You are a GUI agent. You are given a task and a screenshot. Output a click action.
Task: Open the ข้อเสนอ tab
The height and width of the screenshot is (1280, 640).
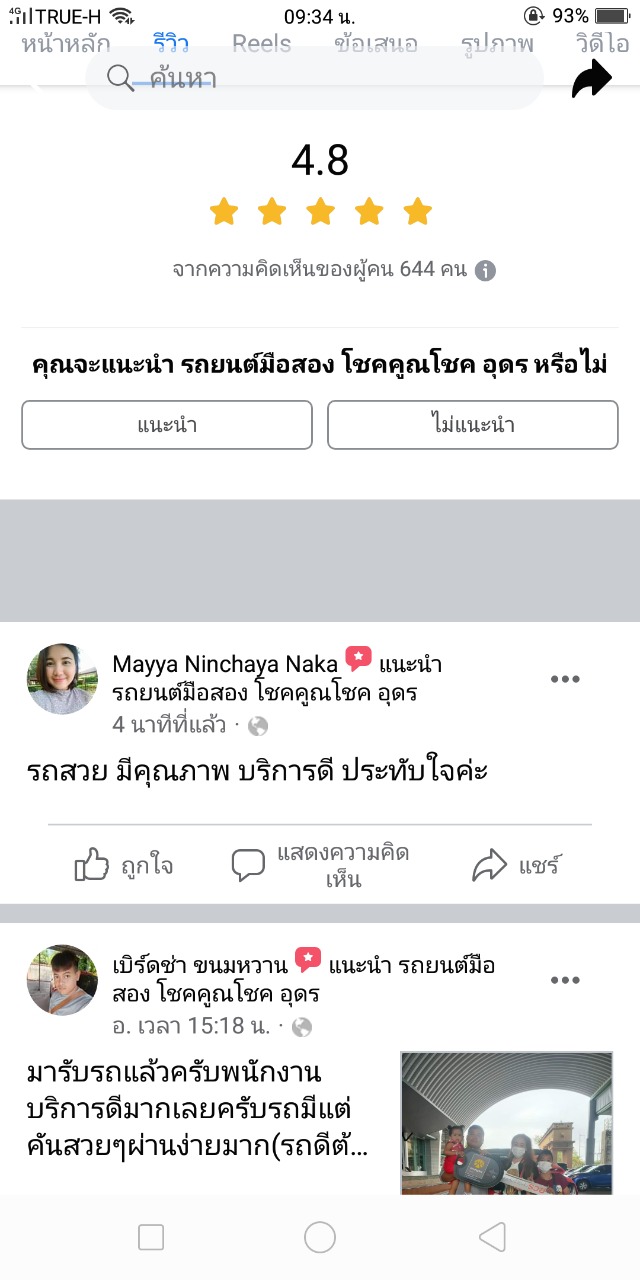pos(376,43)
